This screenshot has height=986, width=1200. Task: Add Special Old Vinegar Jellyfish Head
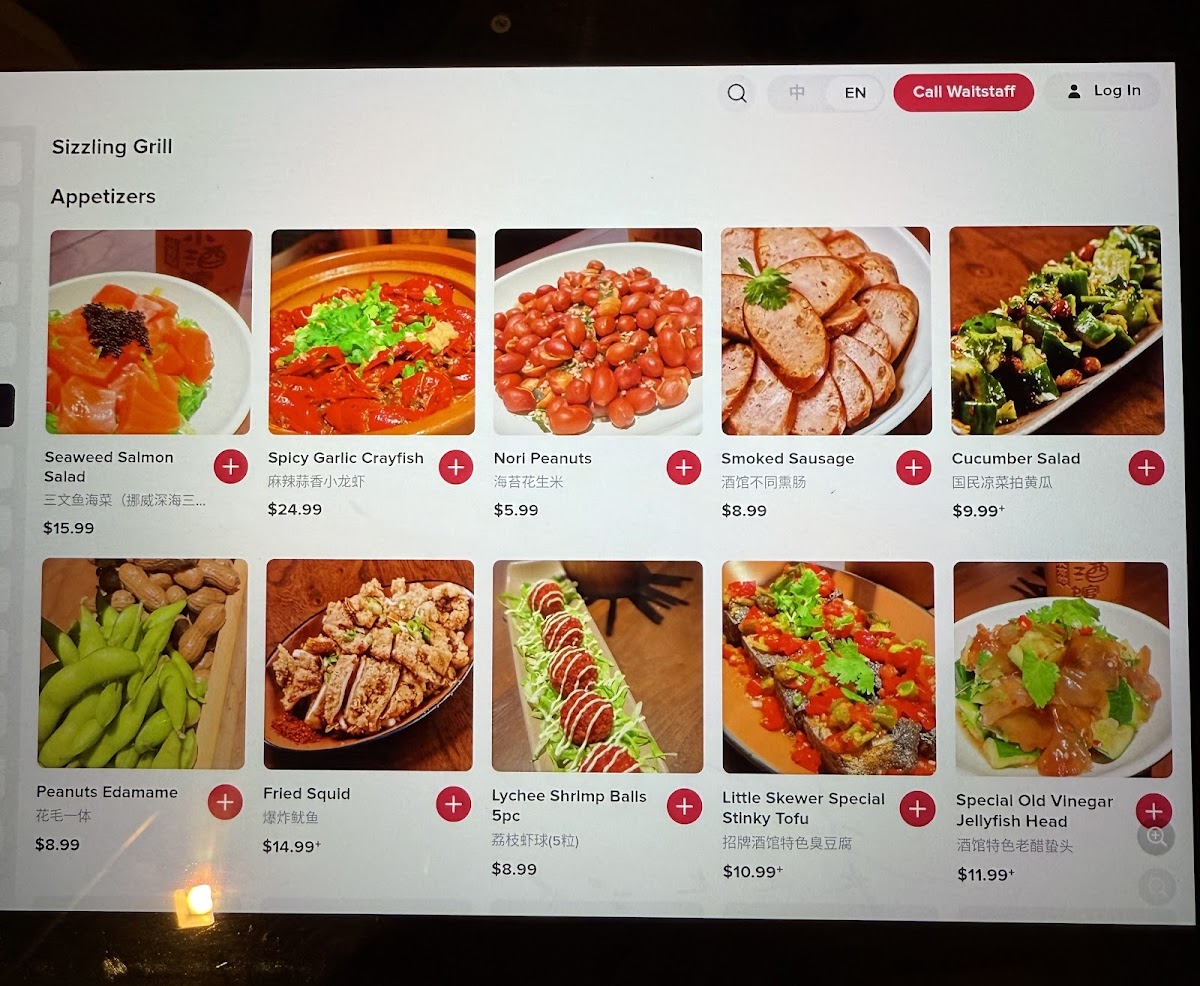1153,811
